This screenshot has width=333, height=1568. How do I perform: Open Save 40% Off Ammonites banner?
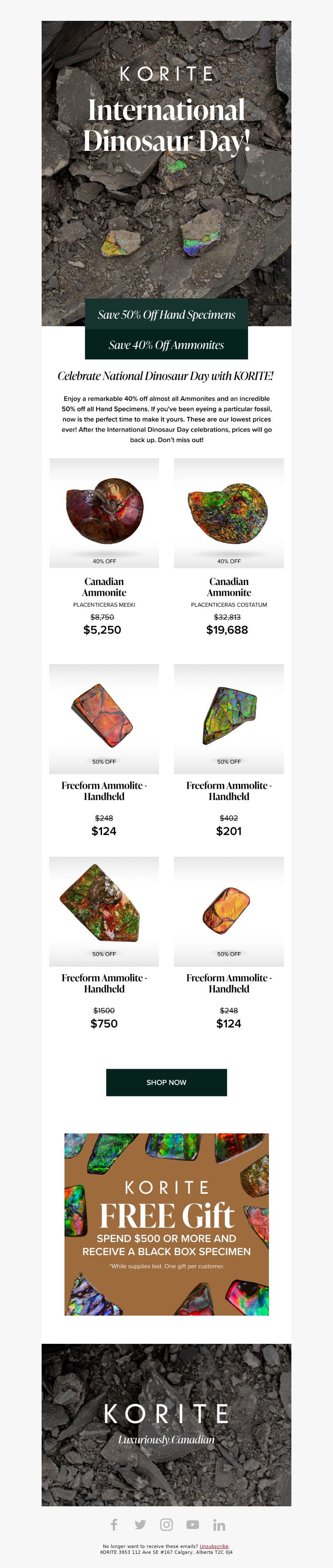(166, 345)
